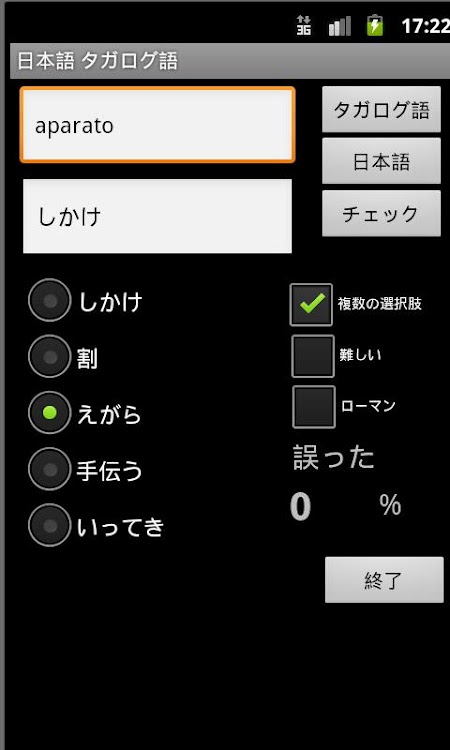Tap the タガログ語 button

[x=381, y=110]
